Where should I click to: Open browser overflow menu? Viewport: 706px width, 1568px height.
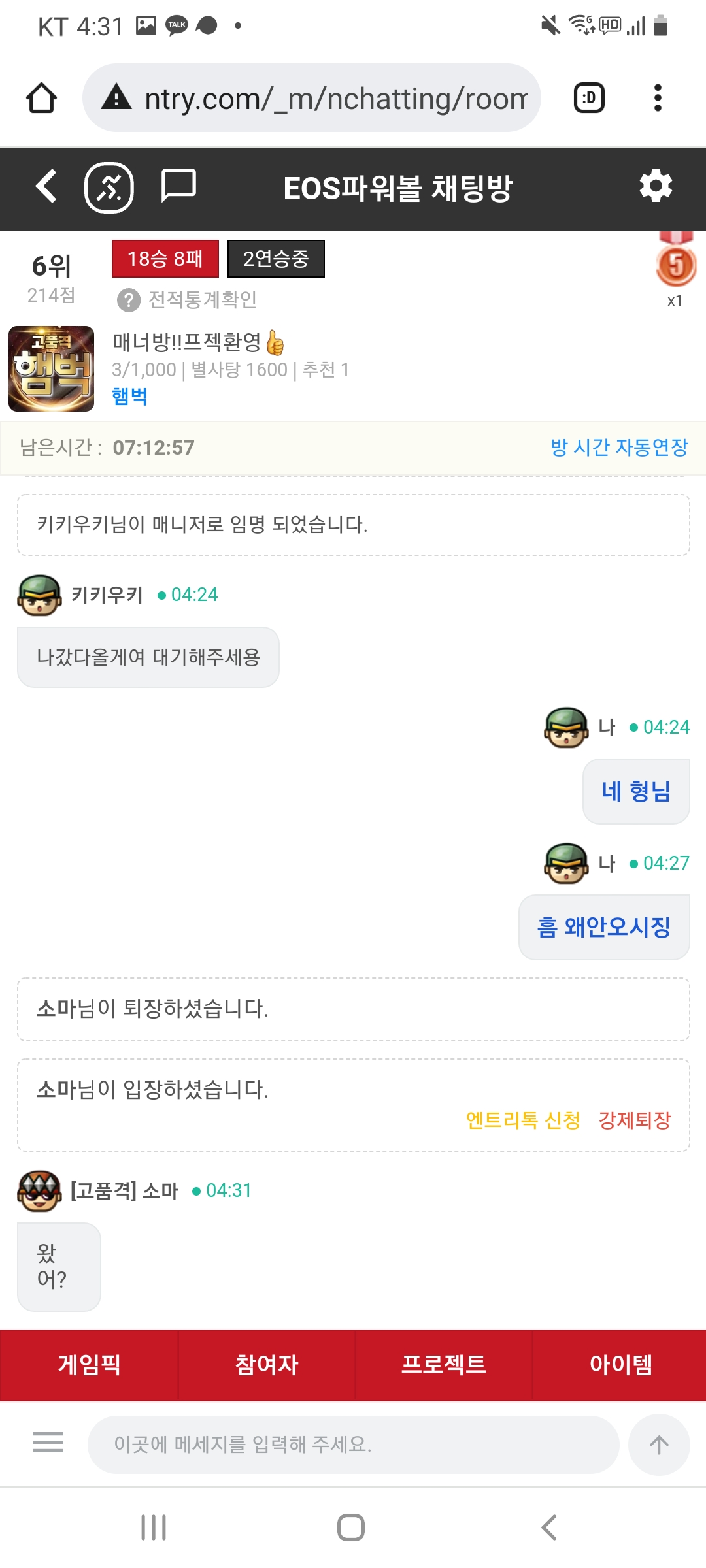pyautogui.click(x=658, y=98)
